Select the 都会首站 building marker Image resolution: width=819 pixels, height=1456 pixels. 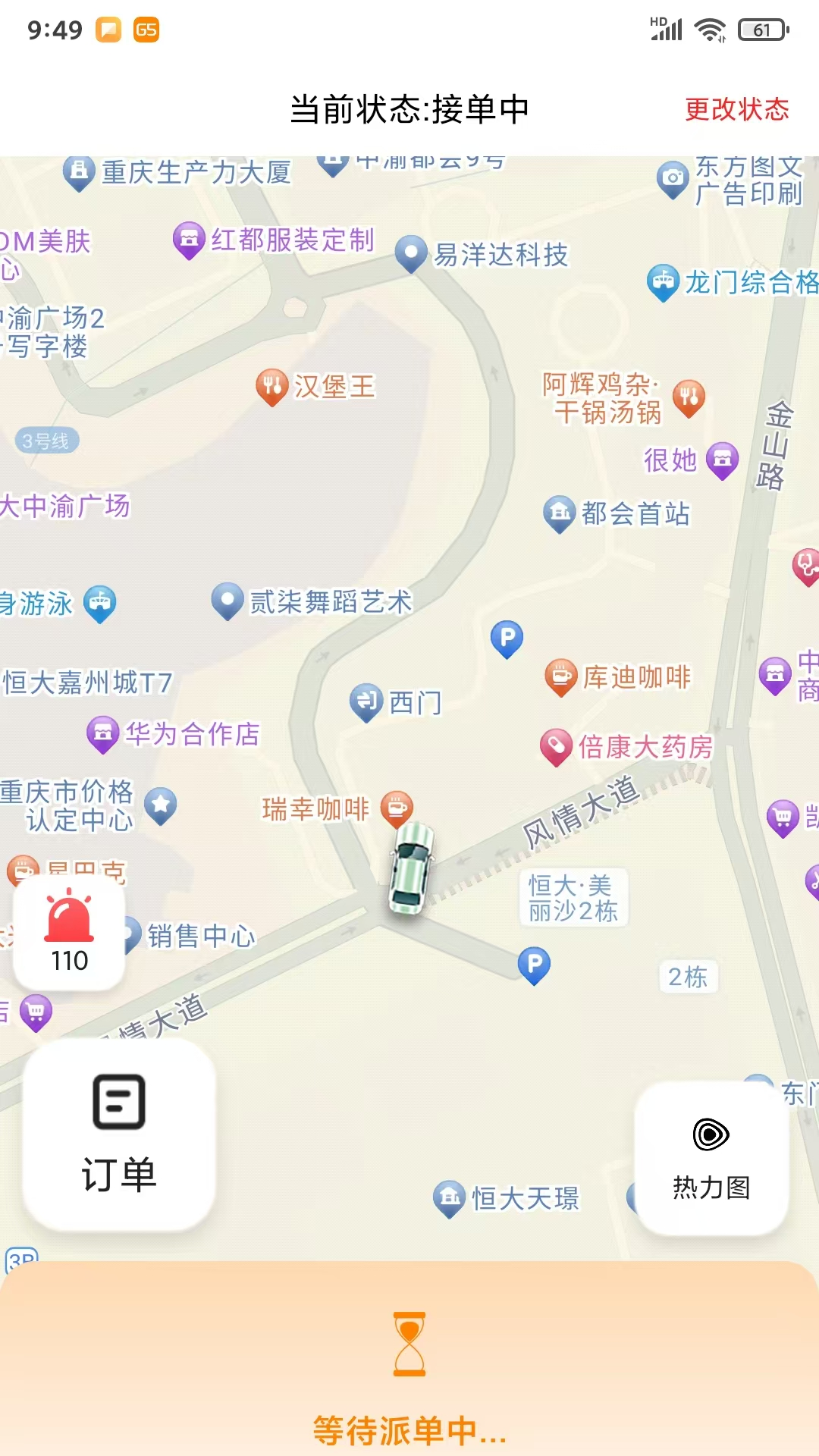click(559, 513)
